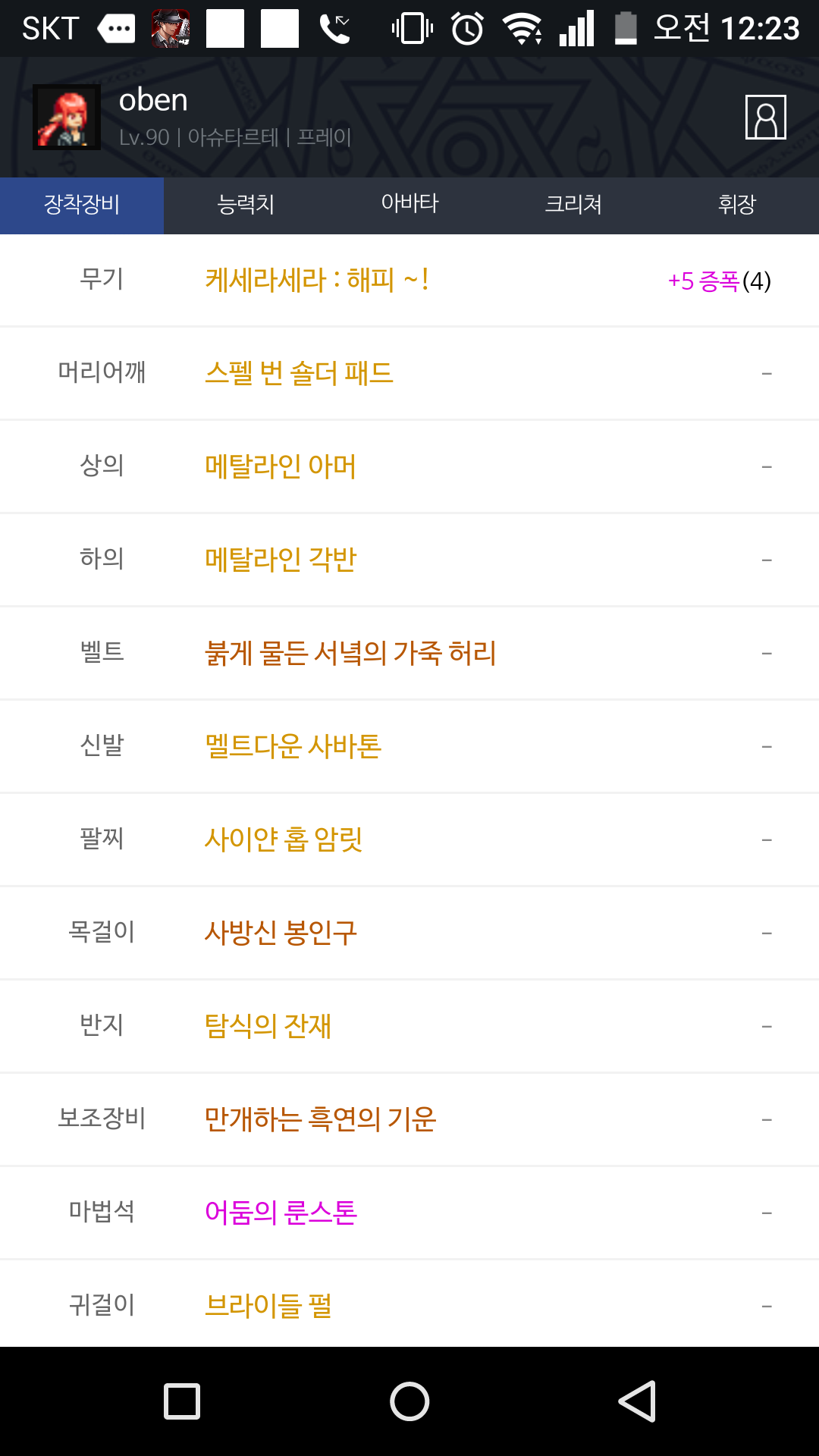View 메탈라인 아머 details

click(409, 466)
